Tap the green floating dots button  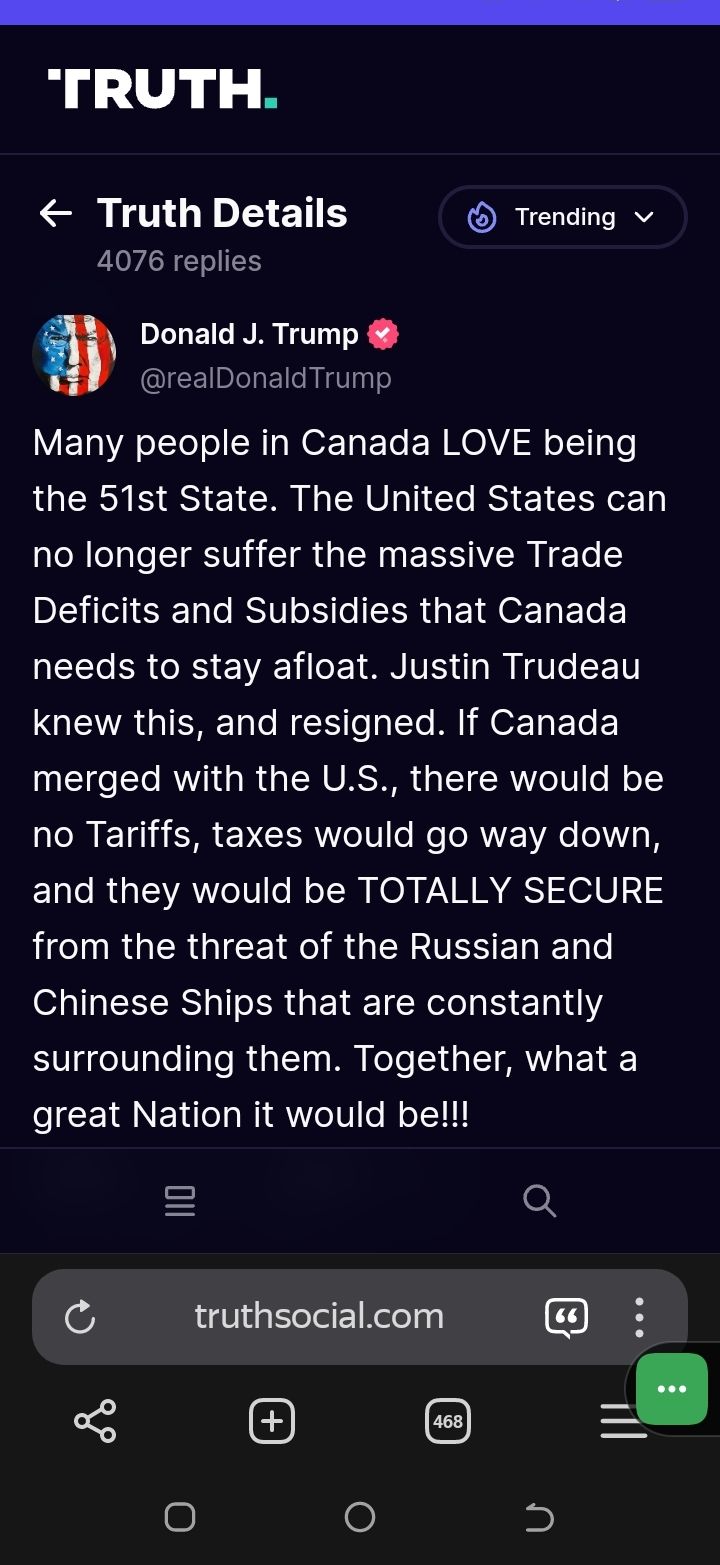click(671, 1389)
